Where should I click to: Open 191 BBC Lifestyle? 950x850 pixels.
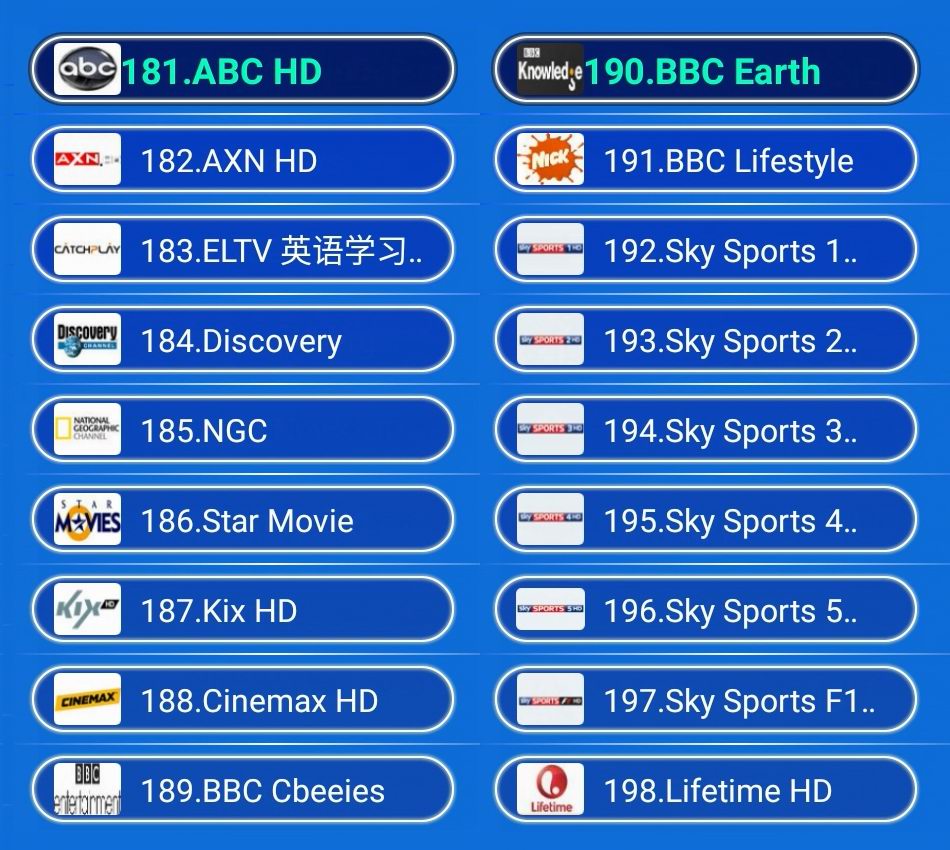click(x=705, y=160)
